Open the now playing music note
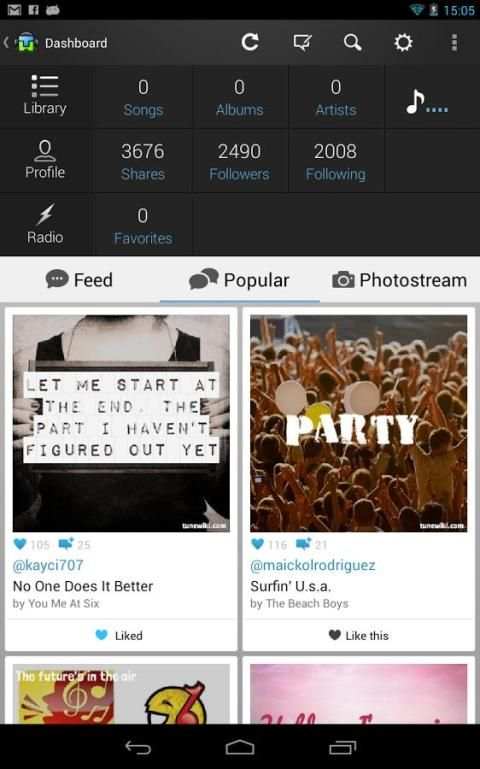The height and width of the screenshot is (769, 480). click(427, 102)
